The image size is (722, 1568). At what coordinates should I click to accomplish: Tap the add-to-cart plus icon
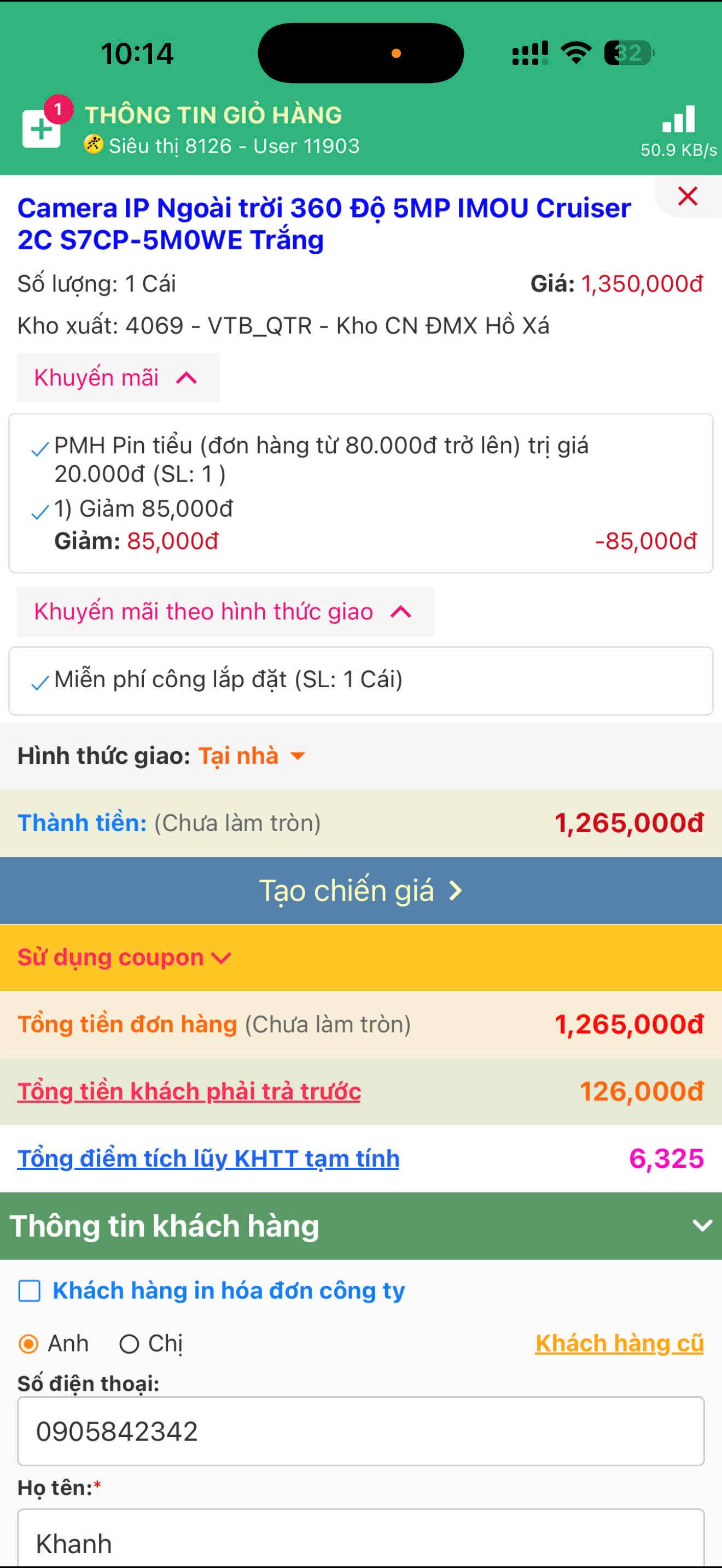(41, 128)
